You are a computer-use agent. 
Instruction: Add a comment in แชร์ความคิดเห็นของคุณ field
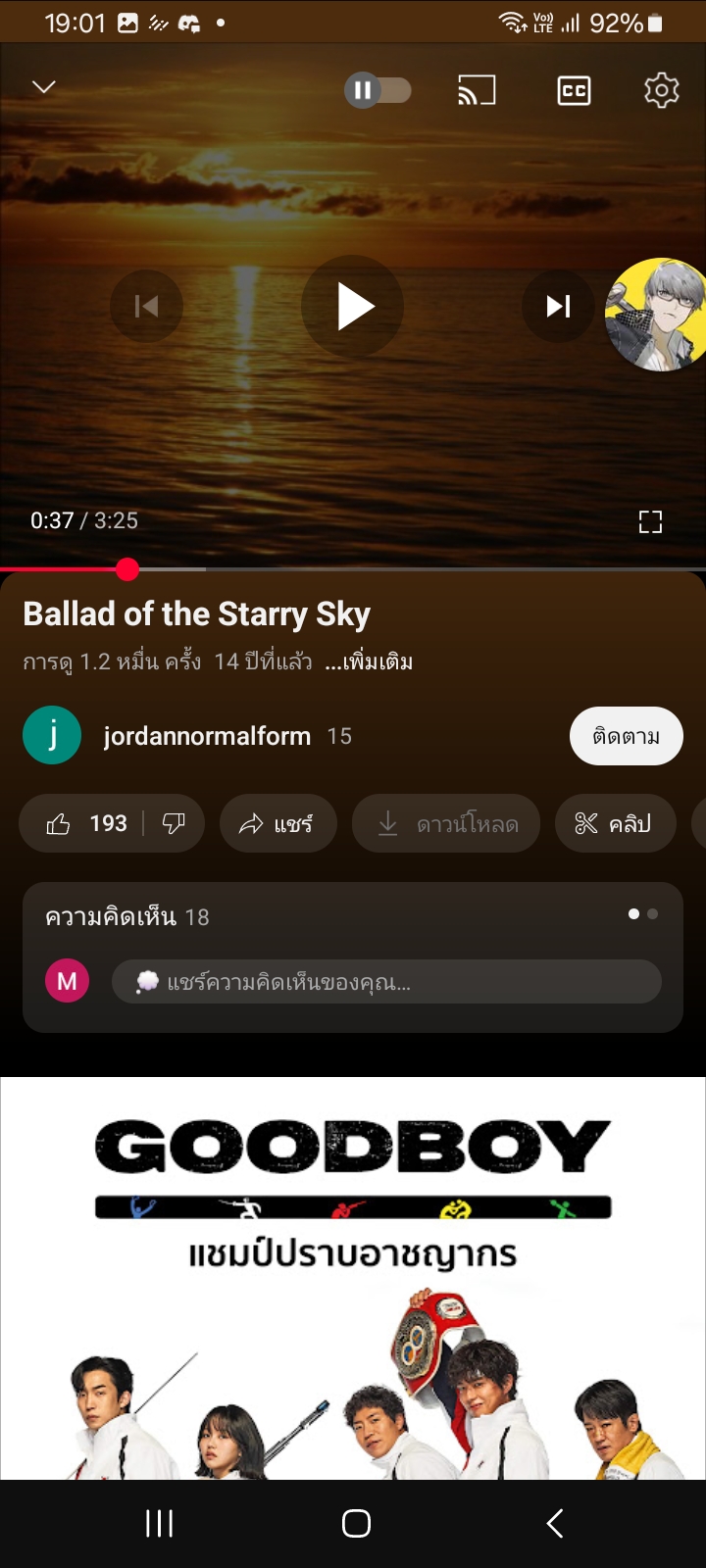click(x=385, y=981)
